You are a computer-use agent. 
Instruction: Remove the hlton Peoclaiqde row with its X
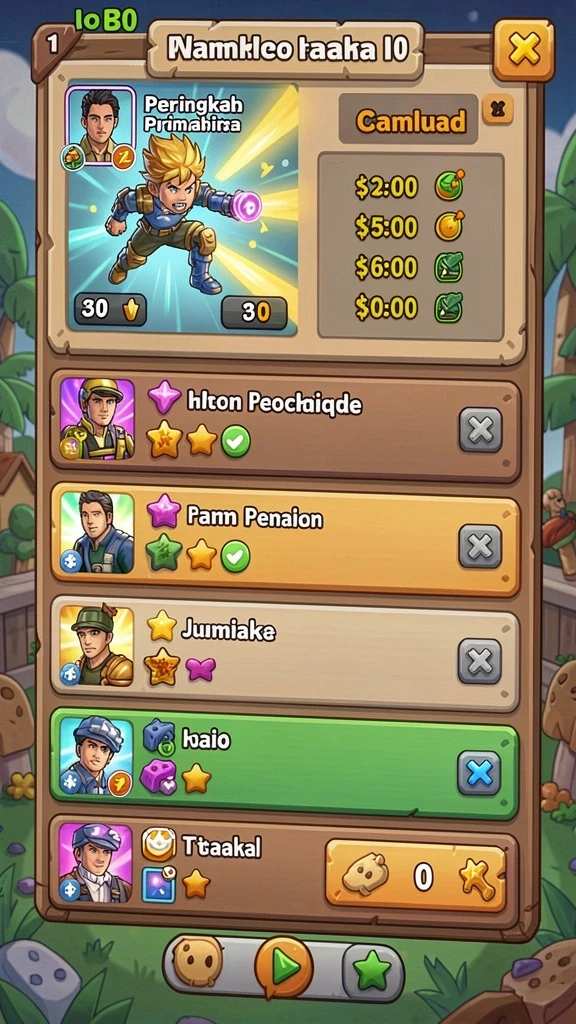481,430
